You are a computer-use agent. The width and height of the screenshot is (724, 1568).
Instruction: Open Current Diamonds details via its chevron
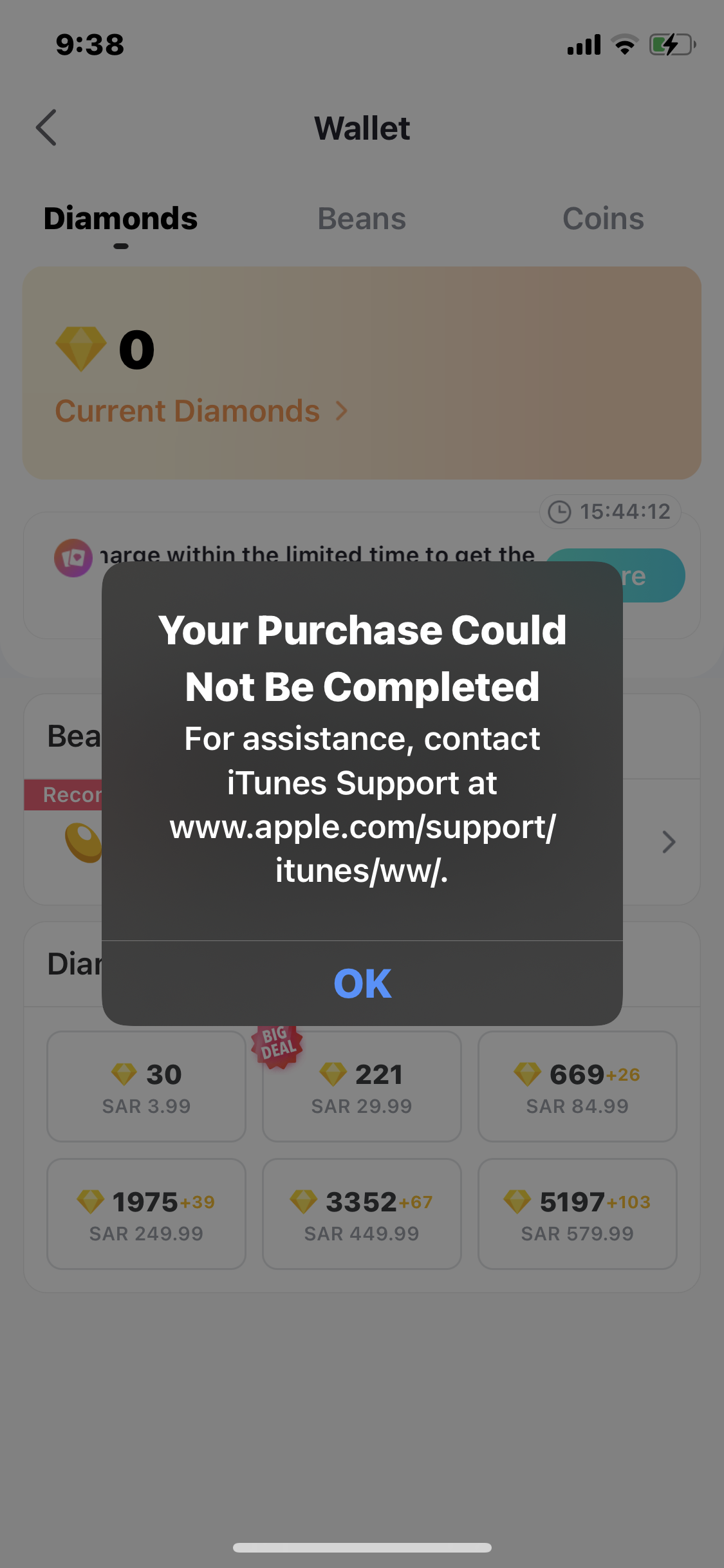point(342,410)
